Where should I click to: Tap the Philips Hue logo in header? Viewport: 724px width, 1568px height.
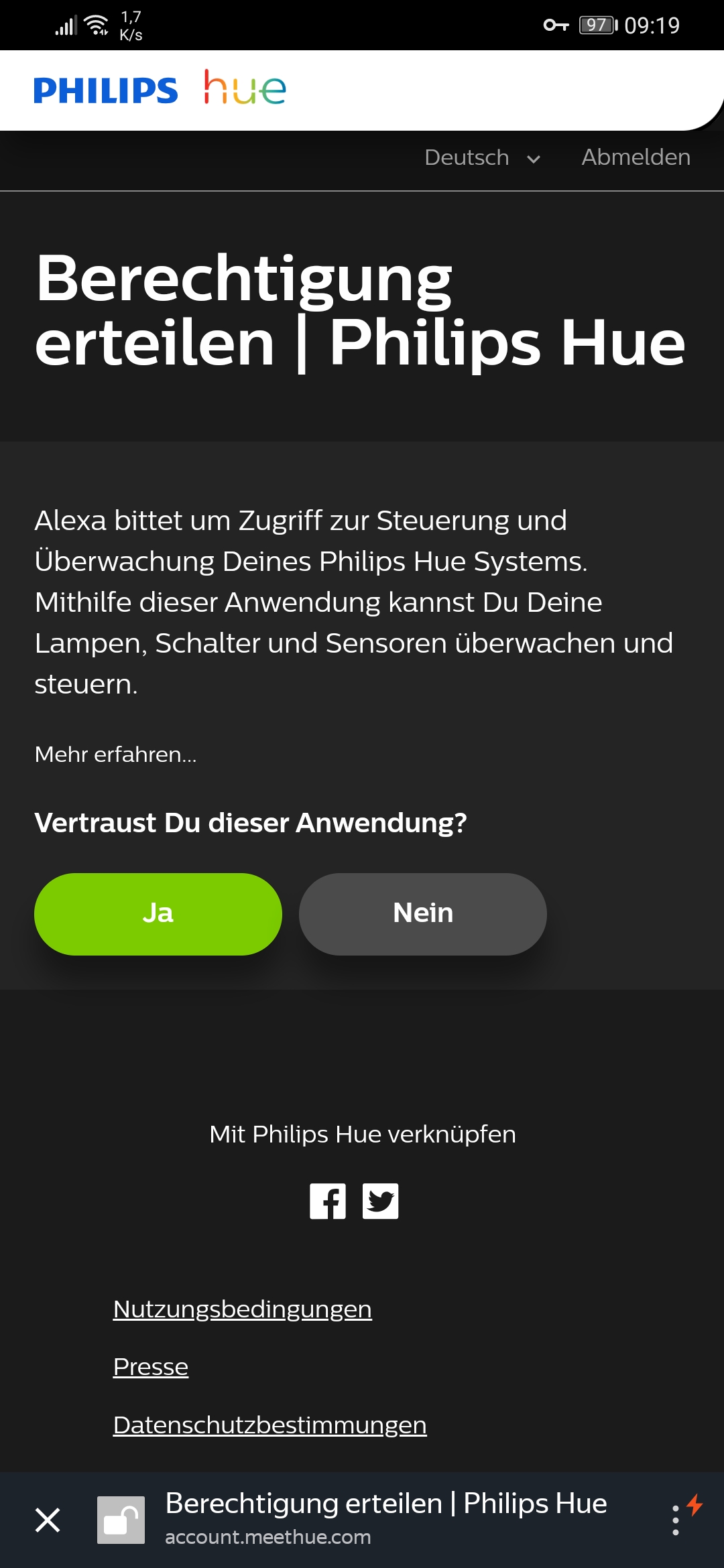pyautogui.click(x=160, y=89)
